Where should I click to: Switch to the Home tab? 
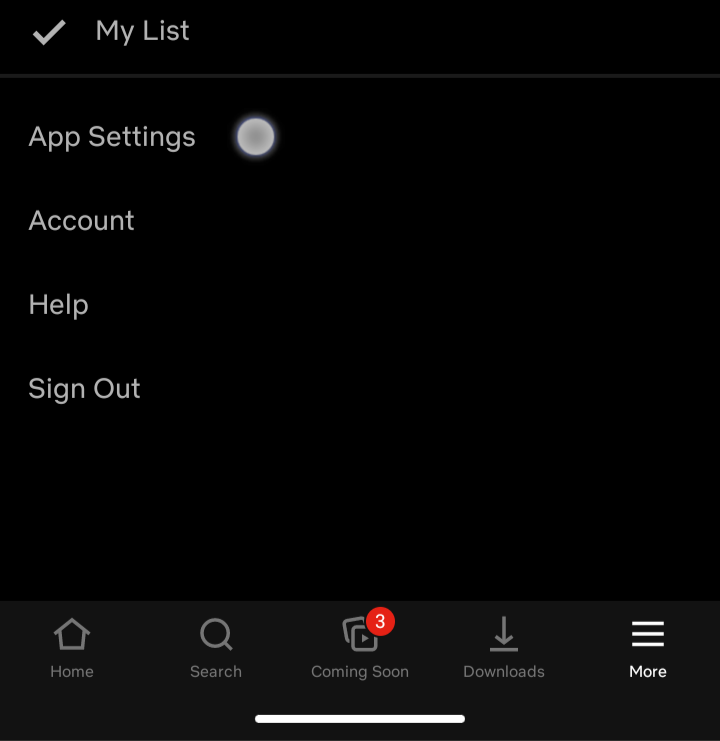click(71, 648)
